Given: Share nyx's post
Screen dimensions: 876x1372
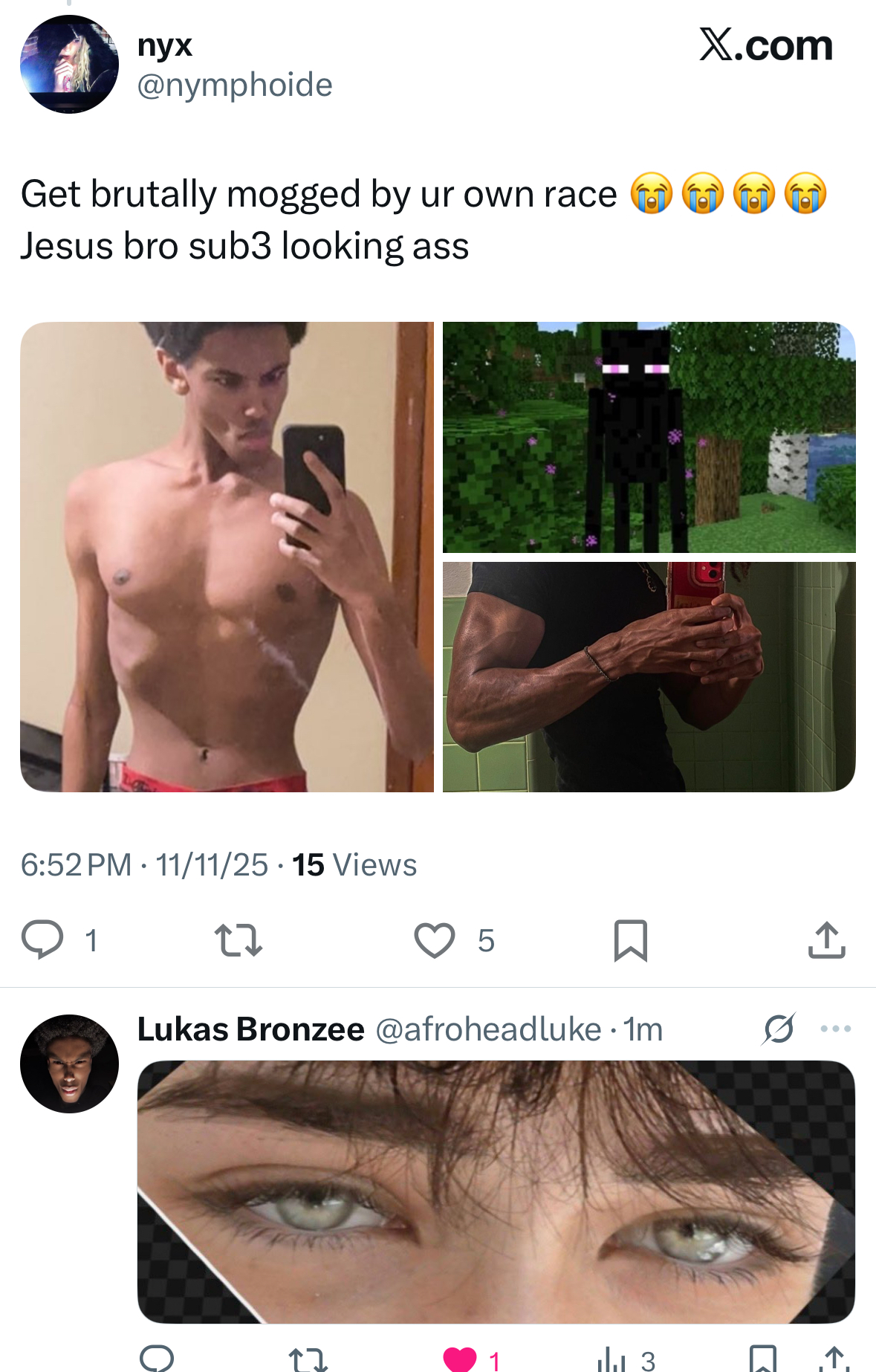Looking at the screenshot, I should tap(826, 940).
